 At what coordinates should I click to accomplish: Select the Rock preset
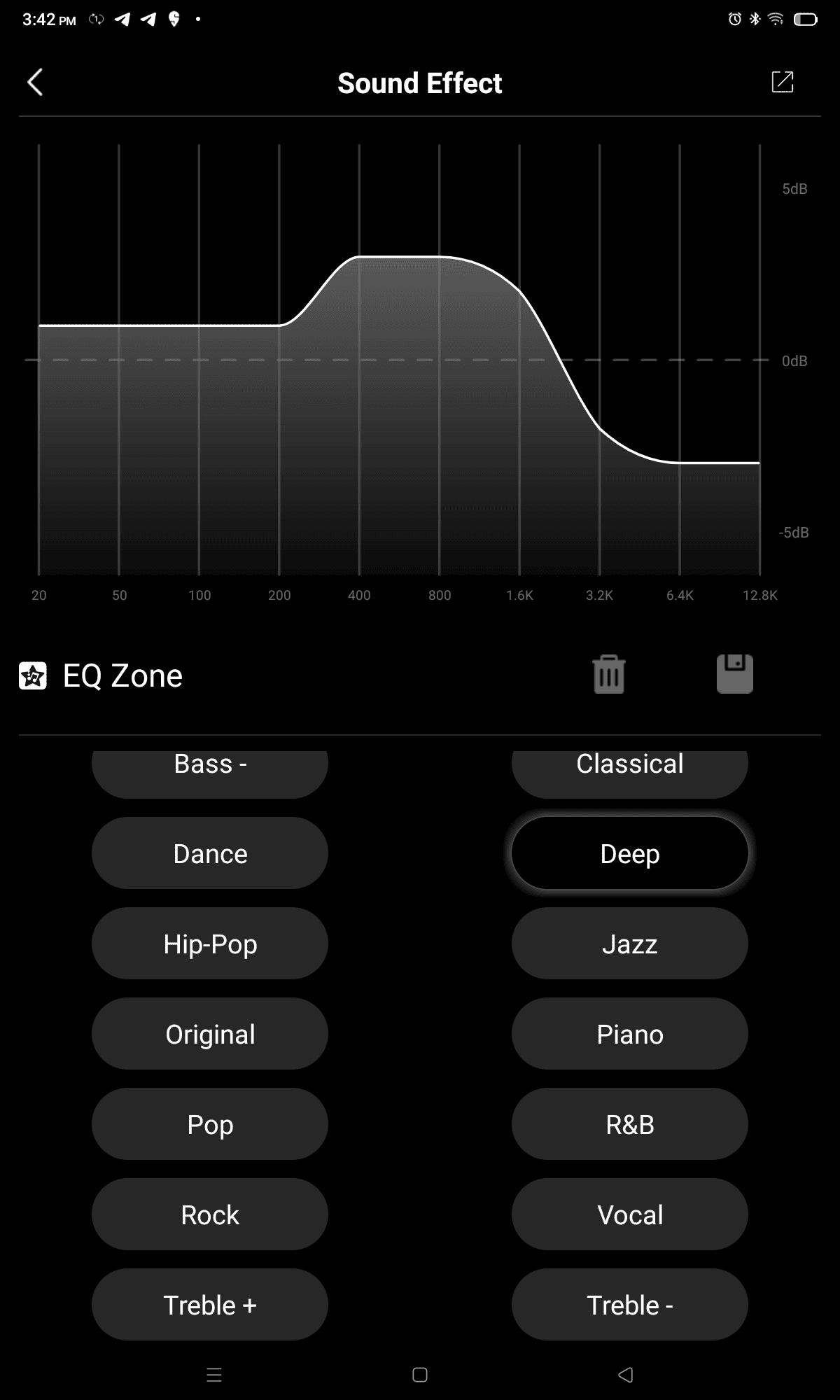coord(210,1214)
